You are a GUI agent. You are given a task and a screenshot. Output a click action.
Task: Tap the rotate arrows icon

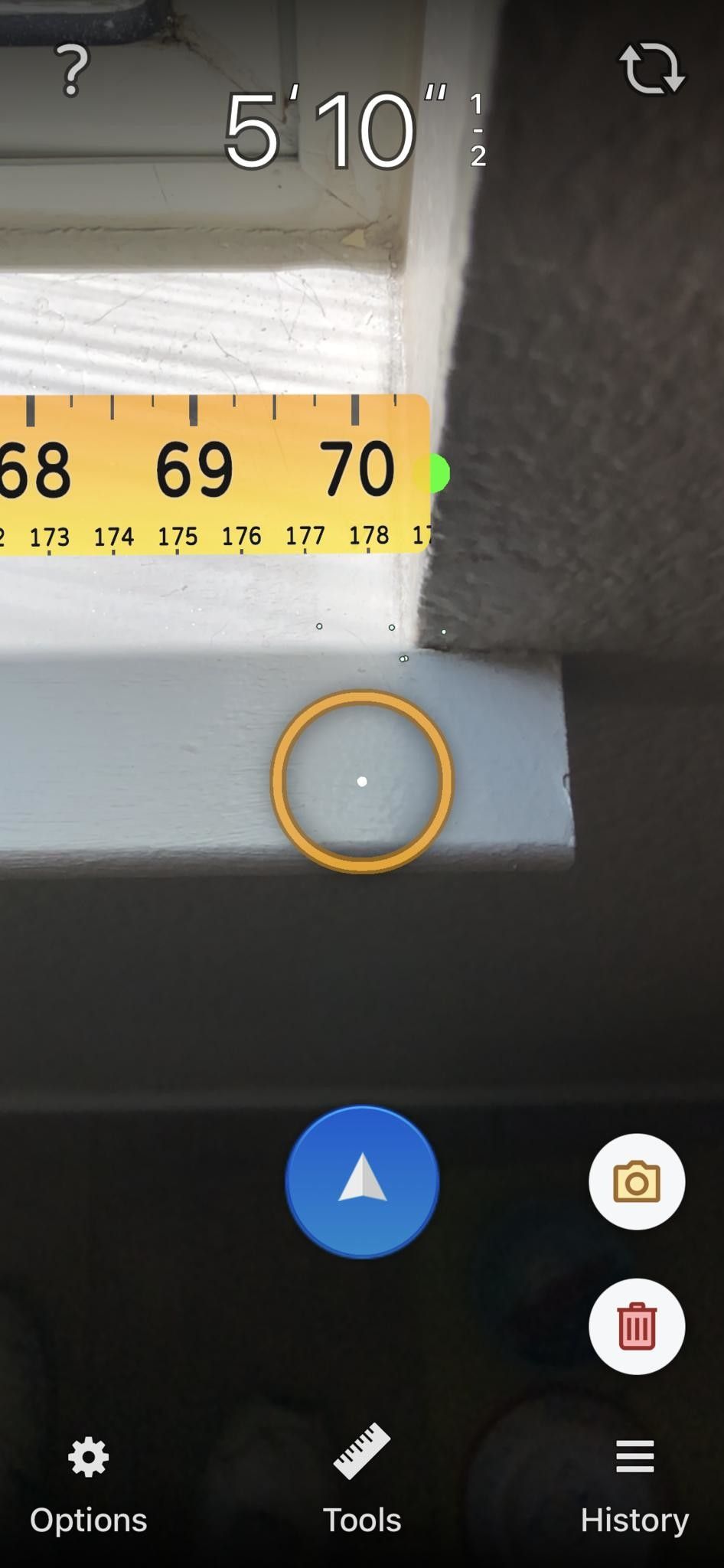pos(651,69)
